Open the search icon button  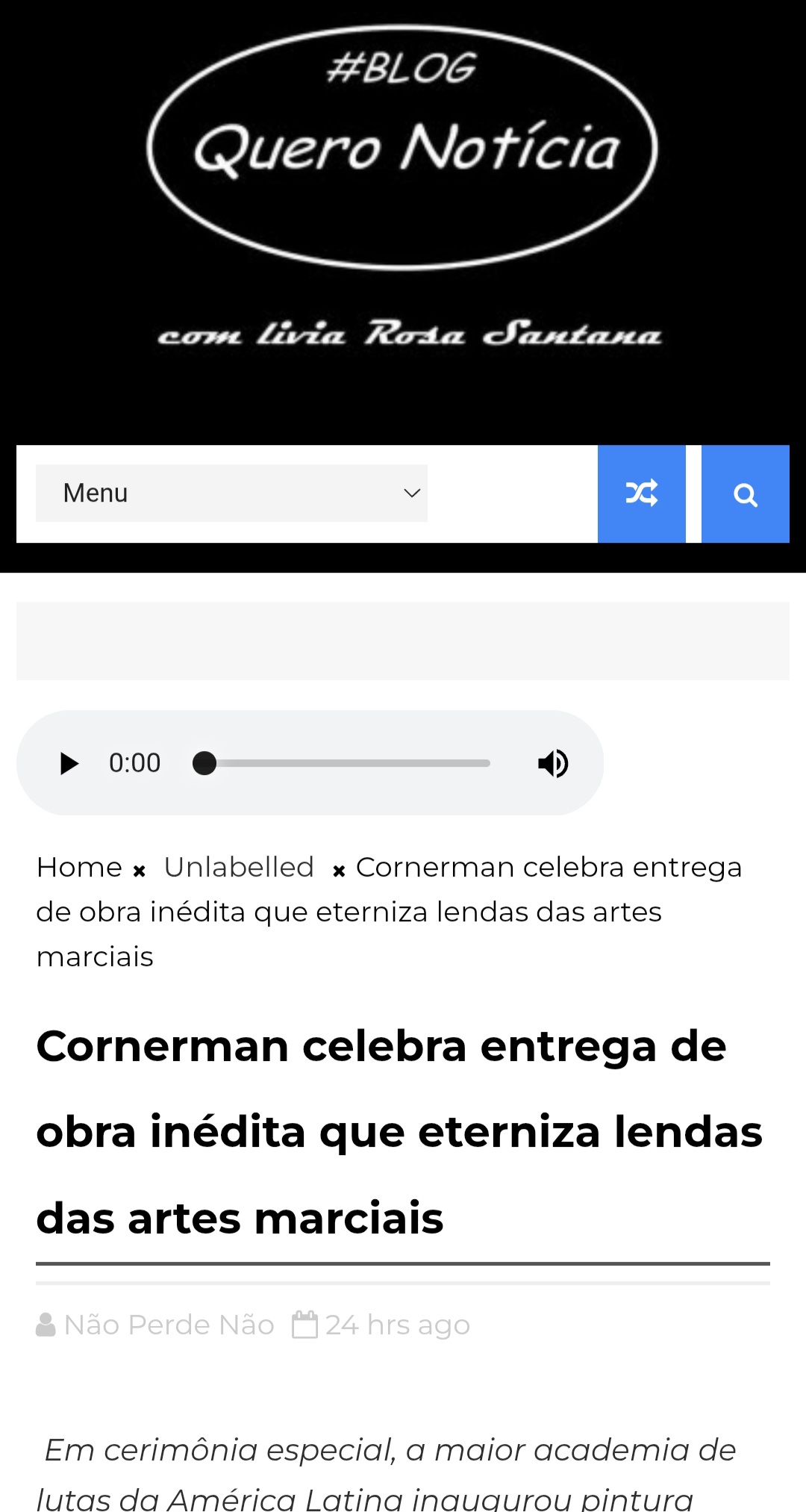[x=745, y=494]
